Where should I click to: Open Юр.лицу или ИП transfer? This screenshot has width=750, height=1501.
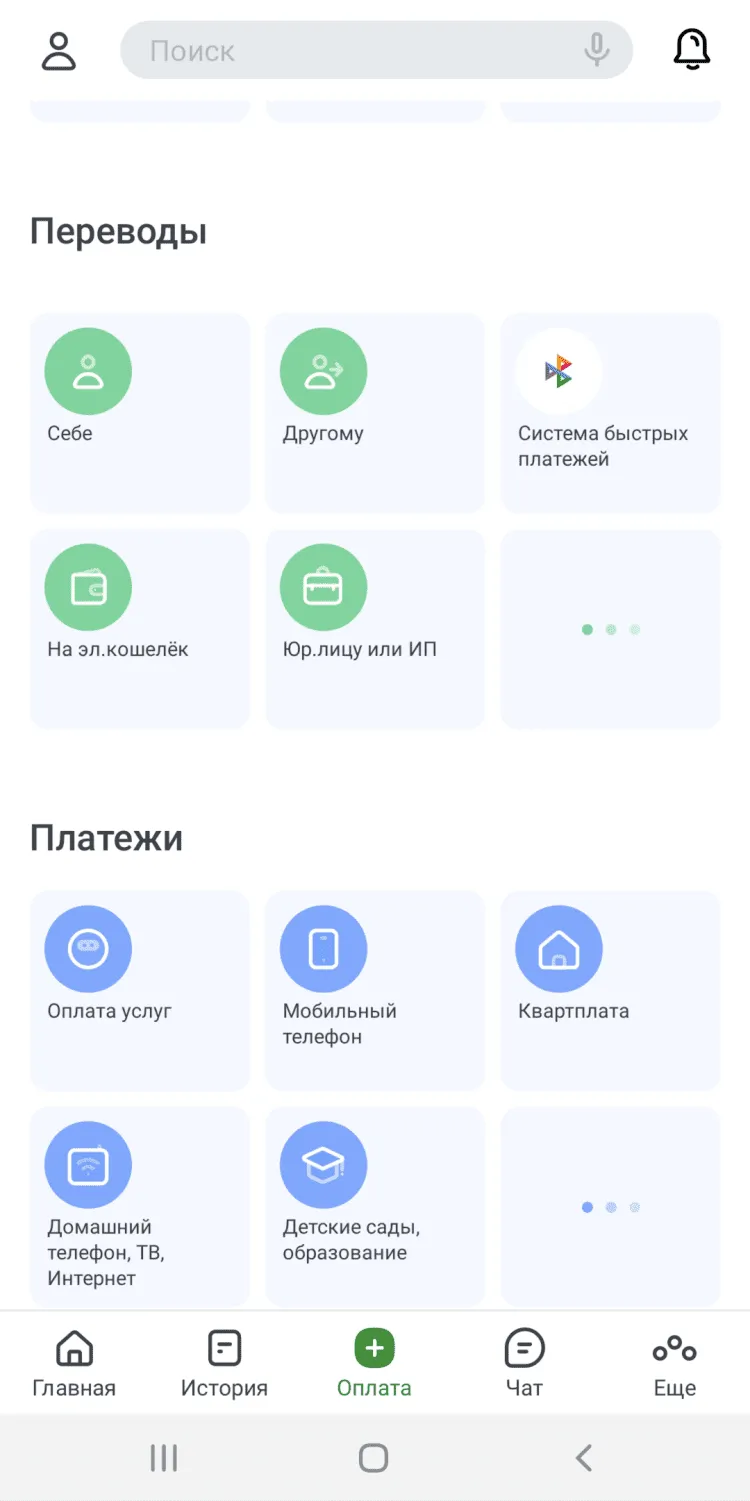coord(374,628)
